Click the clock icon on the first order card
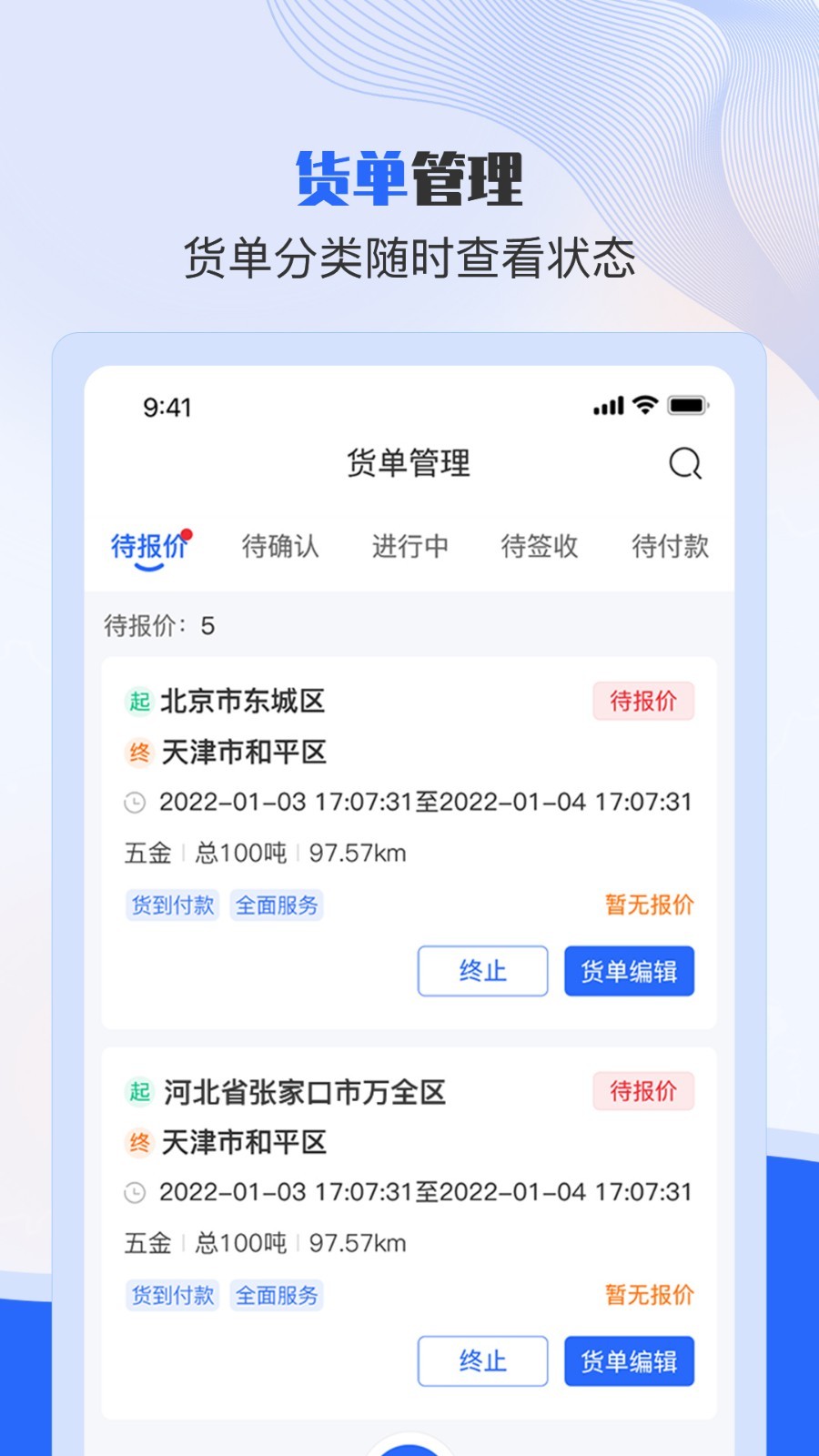The width and height of the screenshot is (819, 1456). (x=135, y=803)
